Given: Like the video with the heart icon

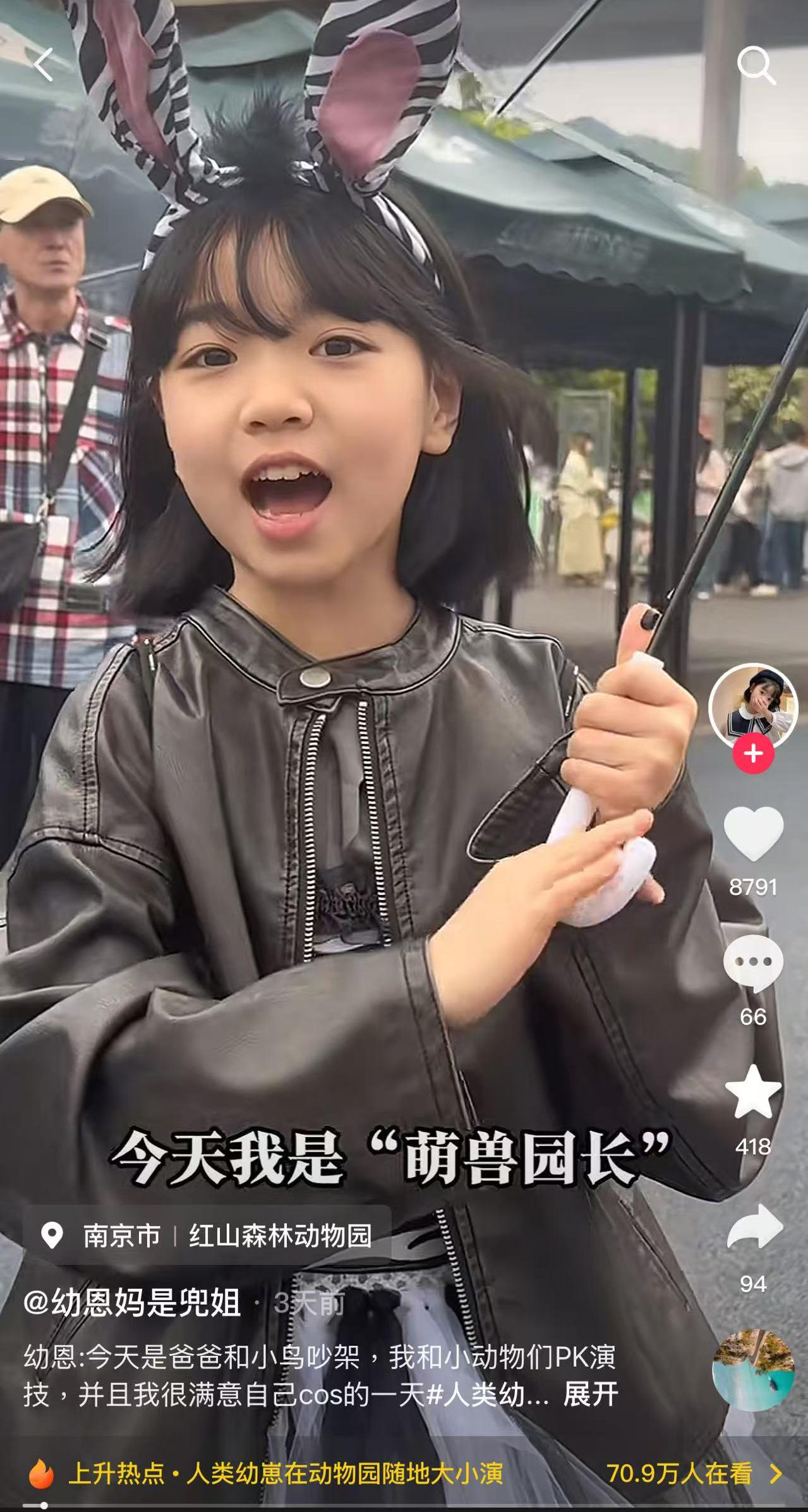Looking at the screenshot, I should click(x=753, y=834).
